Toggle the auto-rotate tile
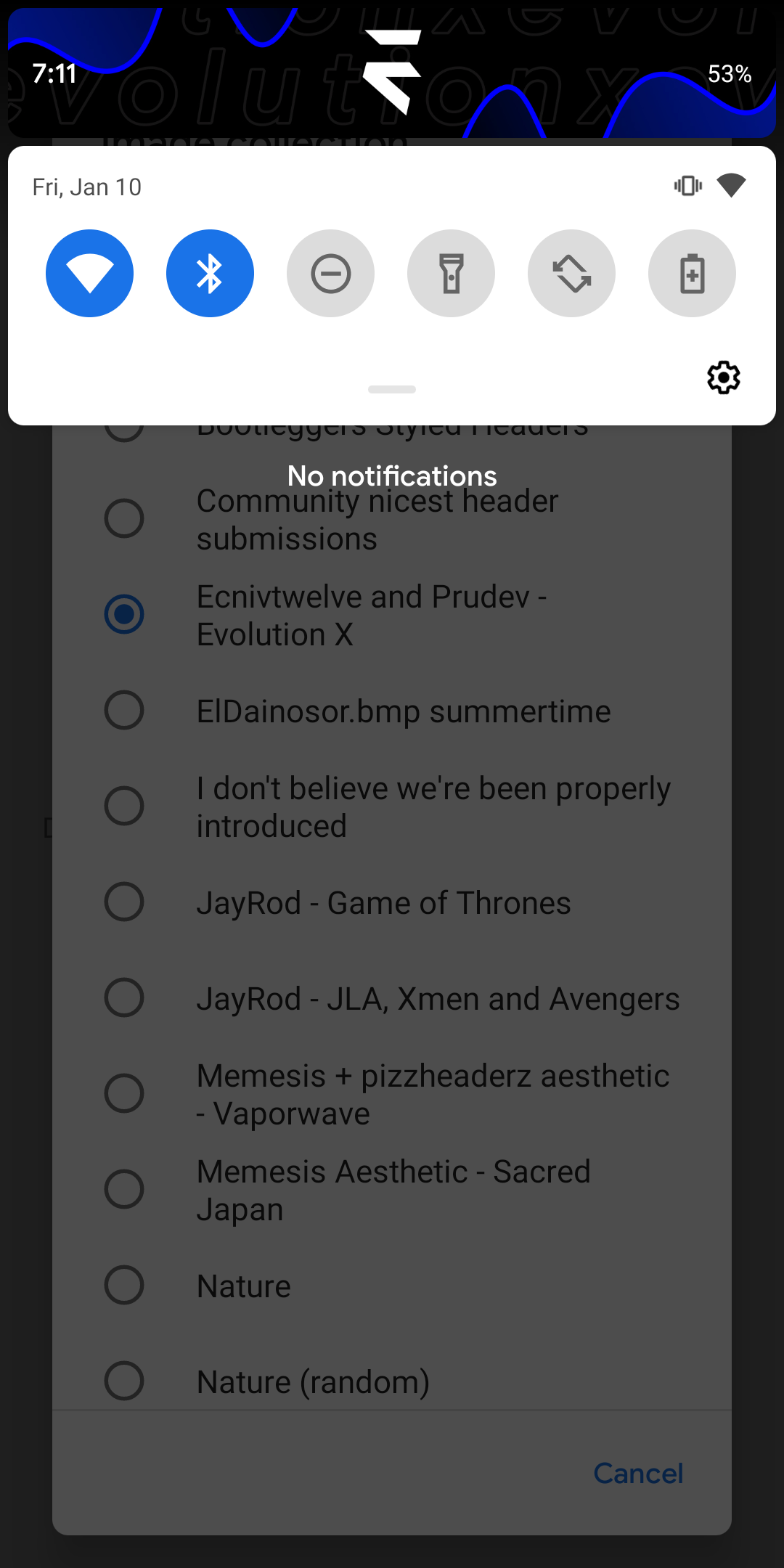The height and width of the screenshot is (1568, 784). (x=571, y=273)
